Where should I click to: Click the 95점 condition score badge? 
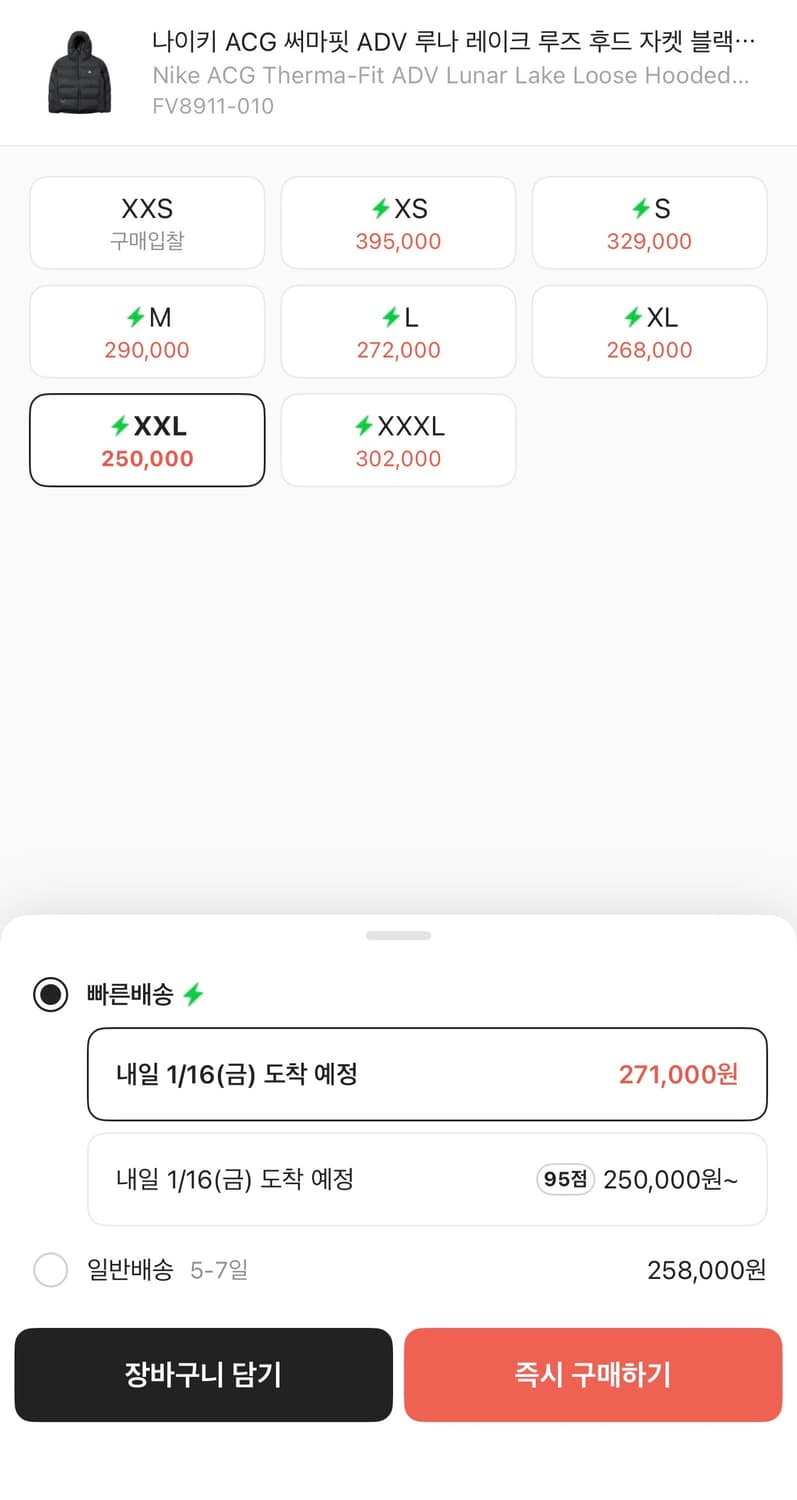tap(564, 1179)
